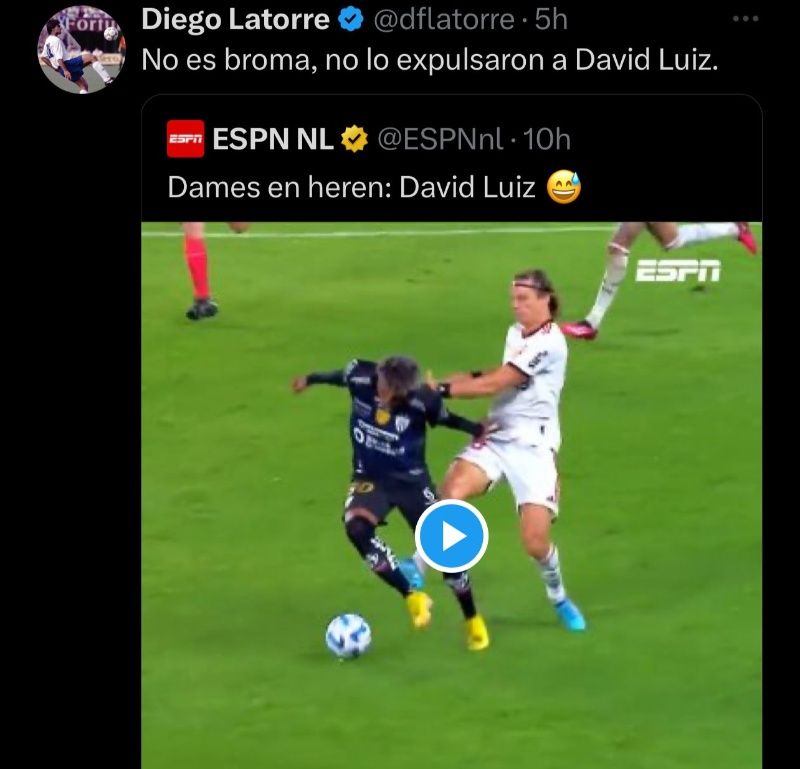
Task: Open the quoted ESPN NL tweet
Action: [x=400, y=187]
